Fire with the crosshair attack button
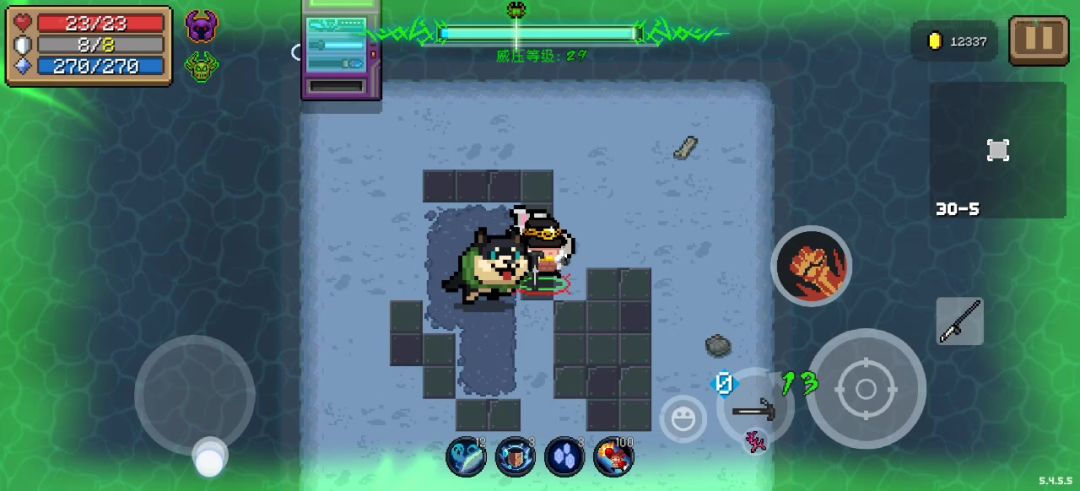The image size is (1080, 491). pyautogui.click(x=865, y=389)
